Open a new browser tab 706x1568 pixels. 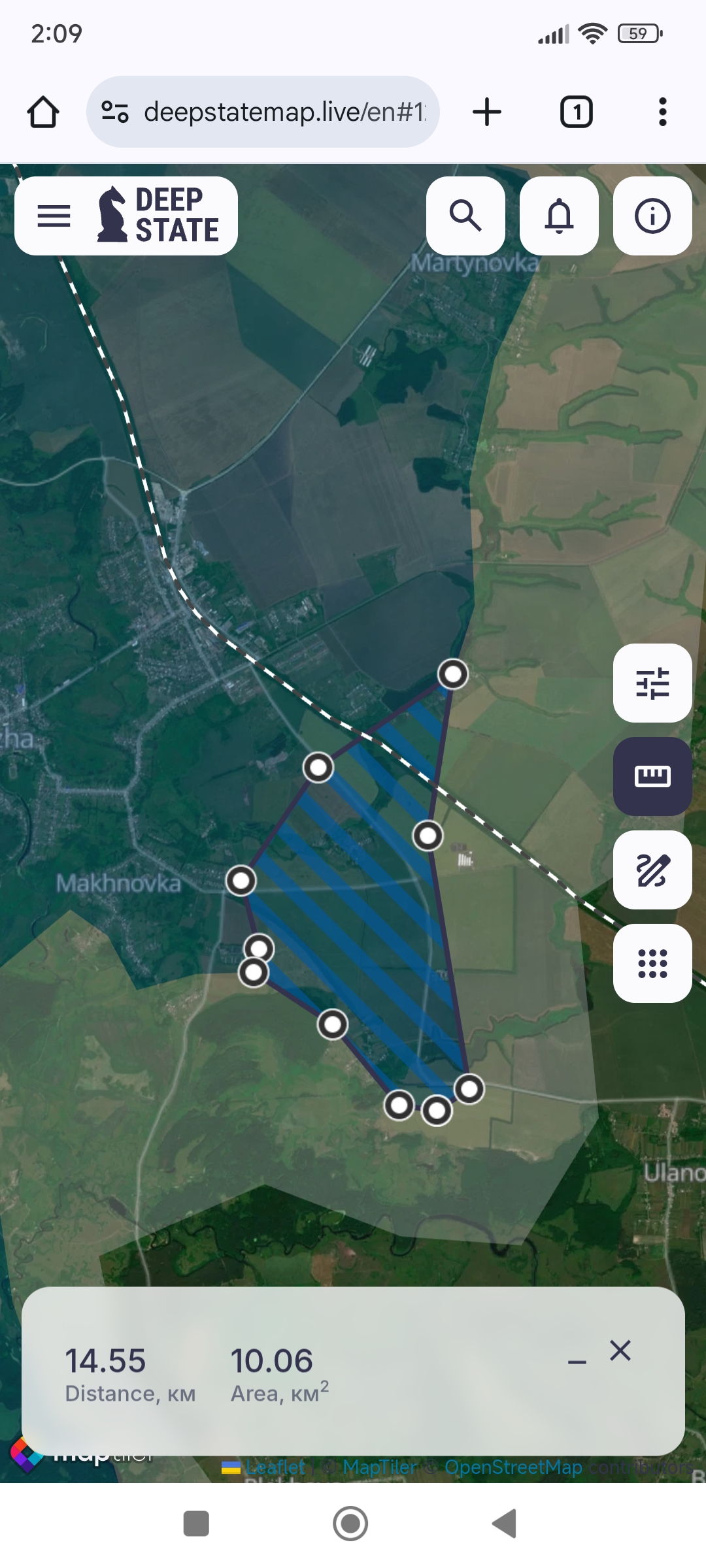coord(487,112)
